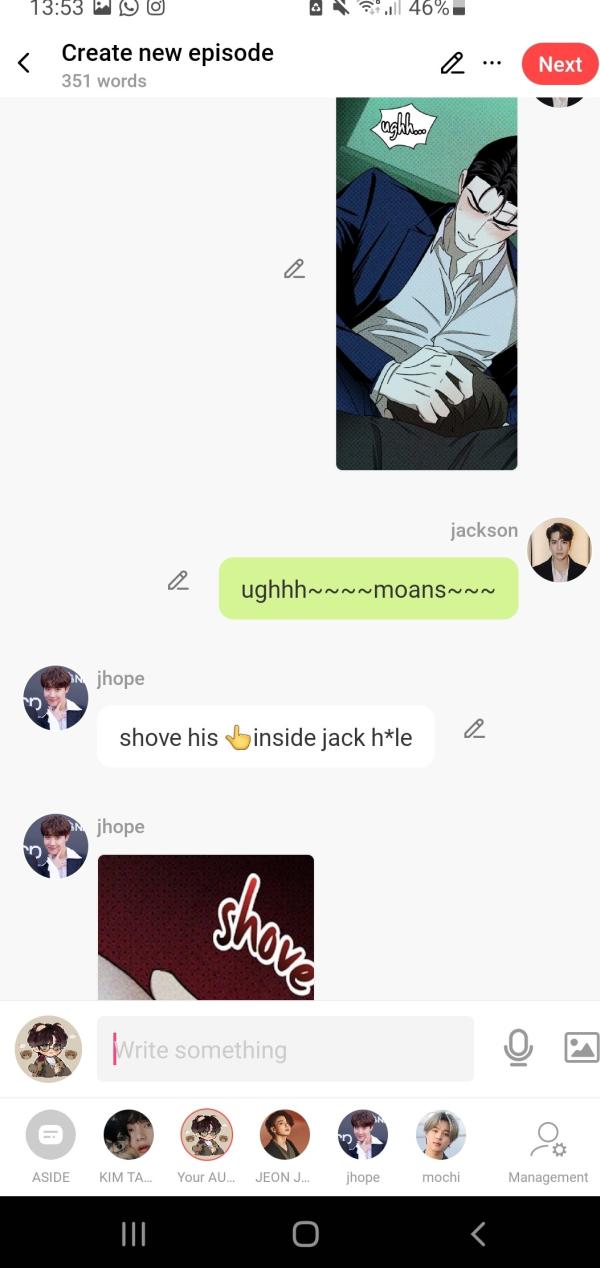Tap the Next button

(559, 64)
